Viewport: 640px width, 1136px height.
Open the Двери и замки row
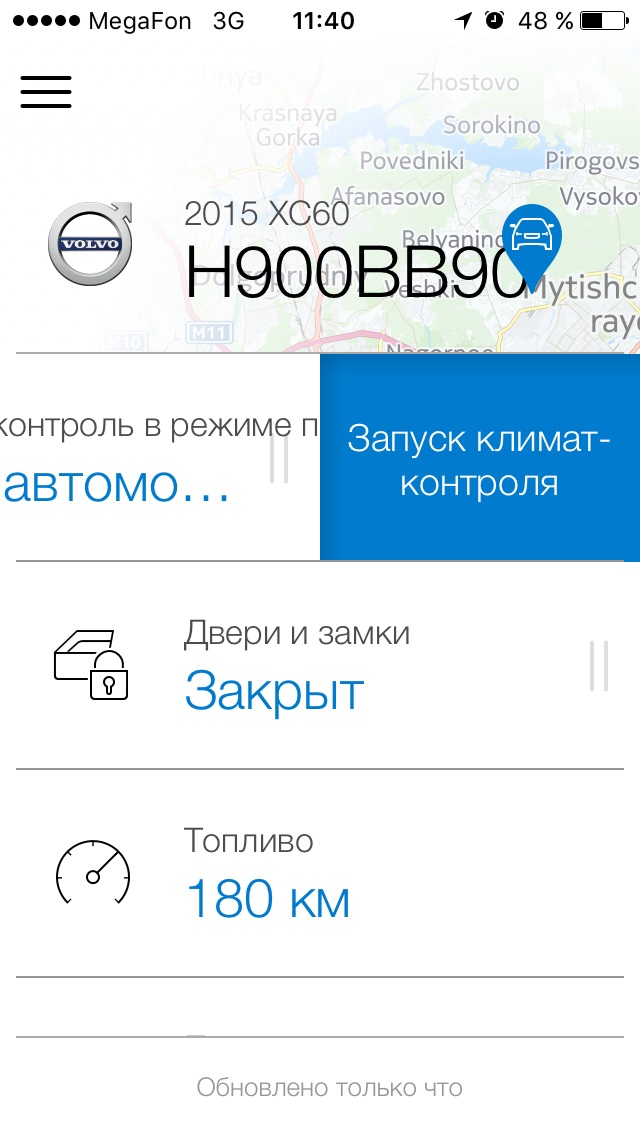320,665
